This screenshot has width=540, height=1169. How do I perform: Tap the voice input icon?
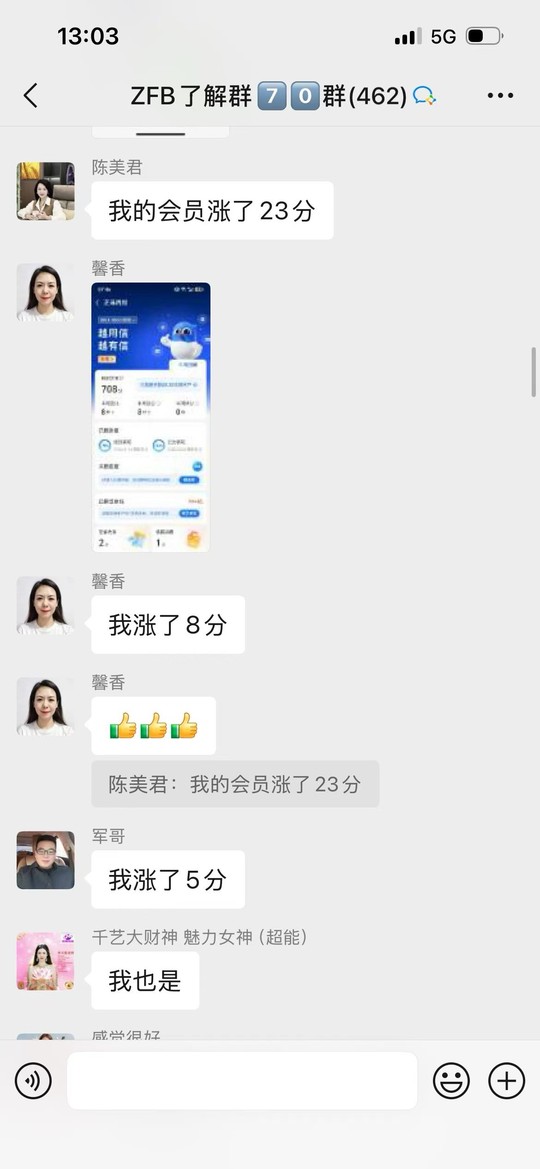[33, 1081]
